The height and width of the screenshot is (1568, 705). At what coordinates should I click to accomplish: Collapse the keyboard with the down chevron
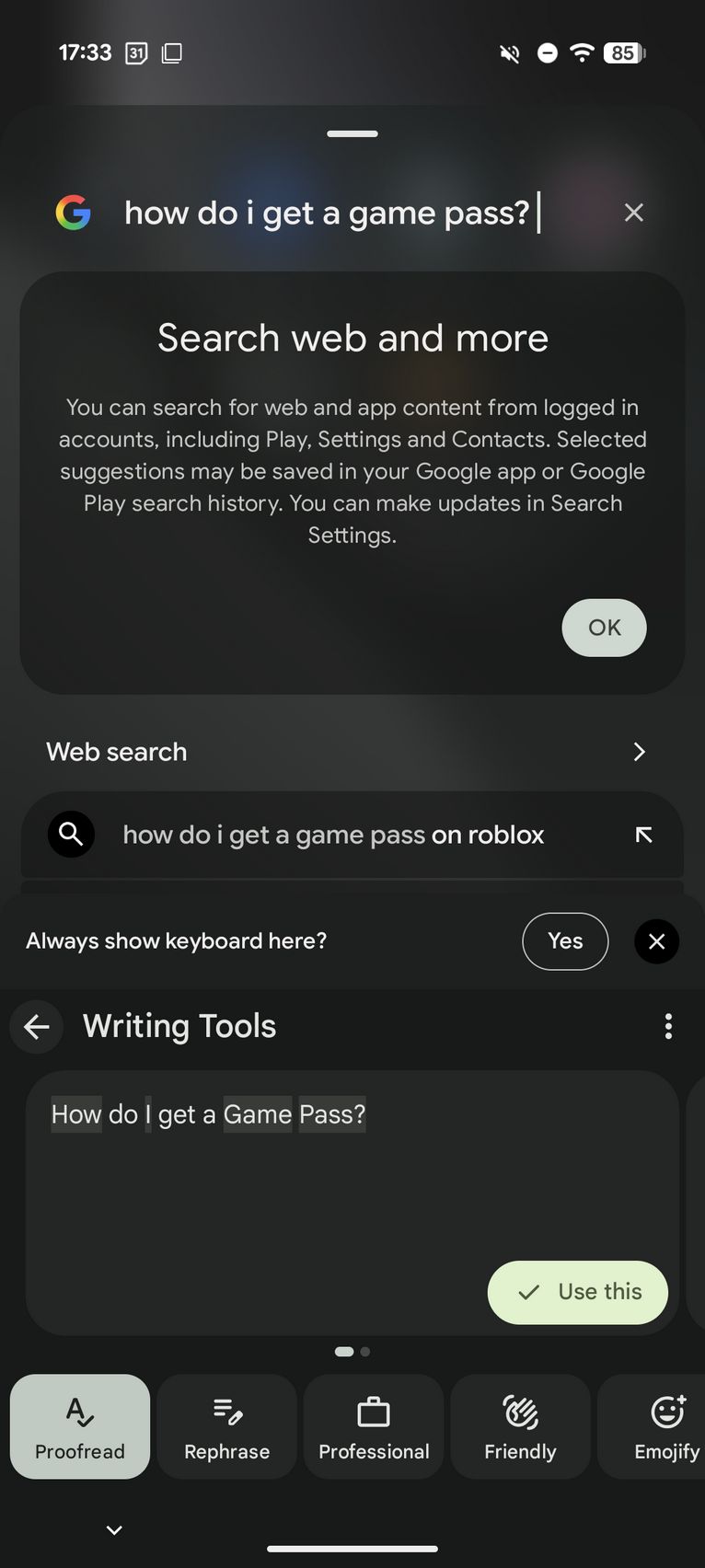point(114,1529)
